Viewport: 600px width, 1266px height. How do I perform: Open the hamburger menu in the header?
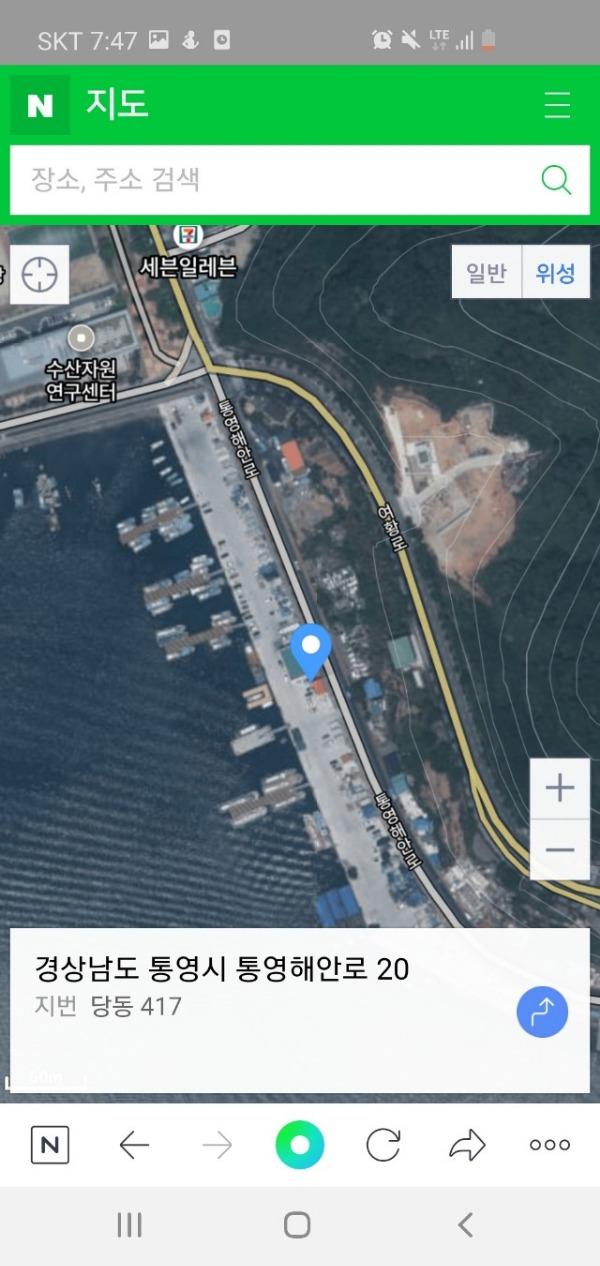pyautogui.click(x=557, y=105)
